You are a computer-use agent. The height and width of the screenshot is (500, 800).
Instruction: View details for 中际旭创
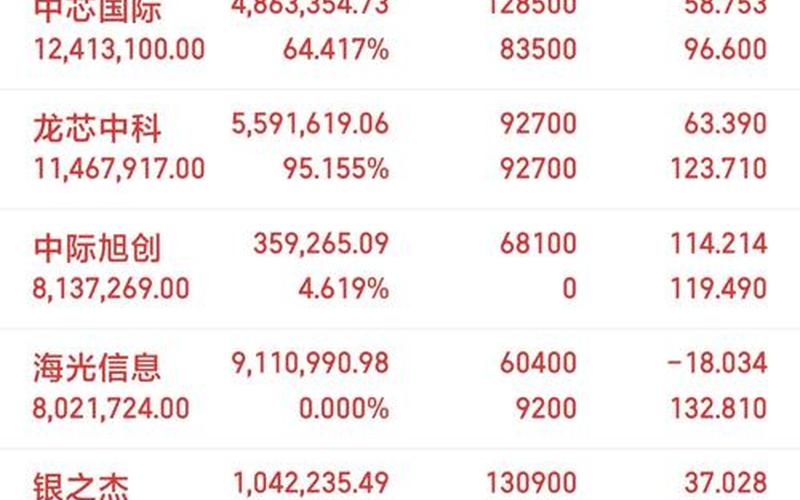tap(97, 247)
